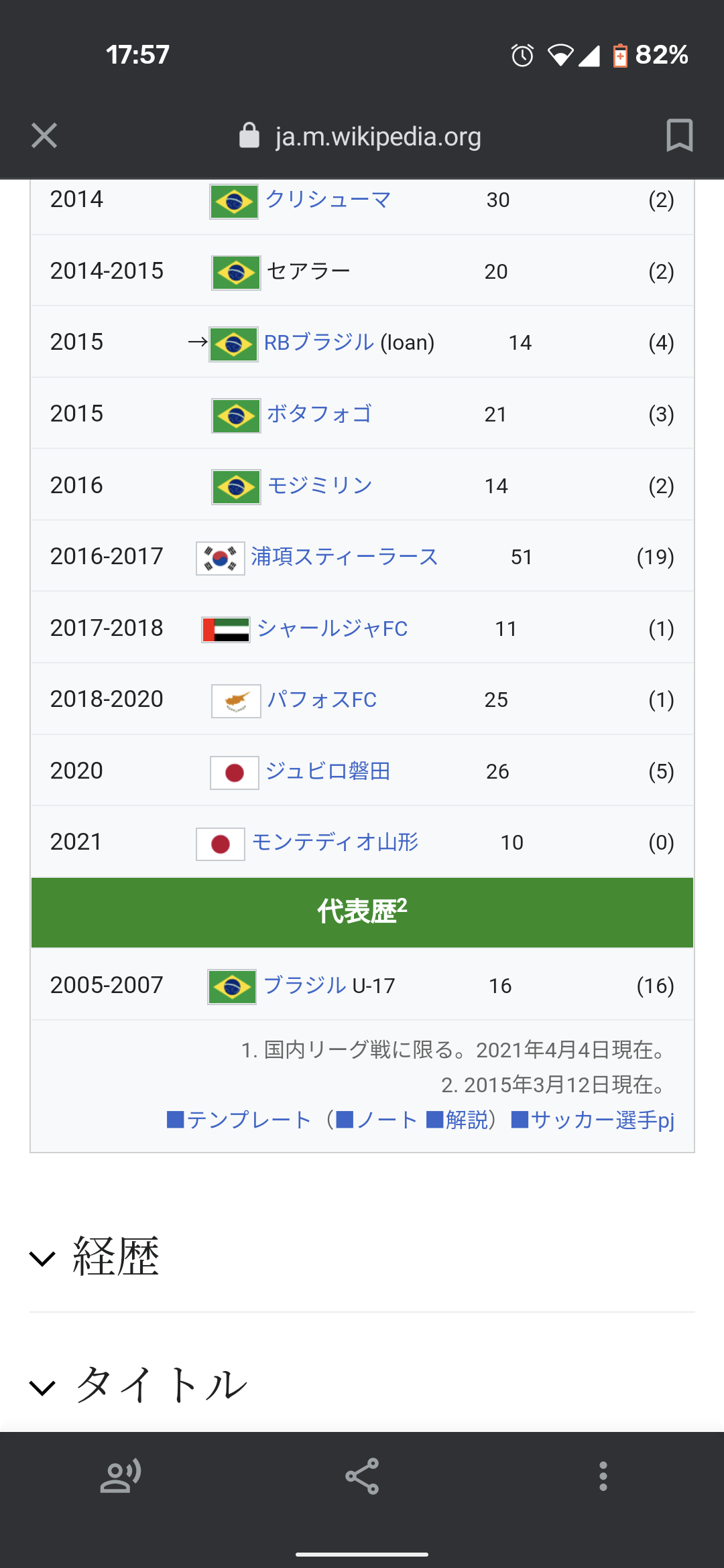Screen dimensions: 724x1568
Task: Open the 浦項スティーラース link
Action: point(345,557)
